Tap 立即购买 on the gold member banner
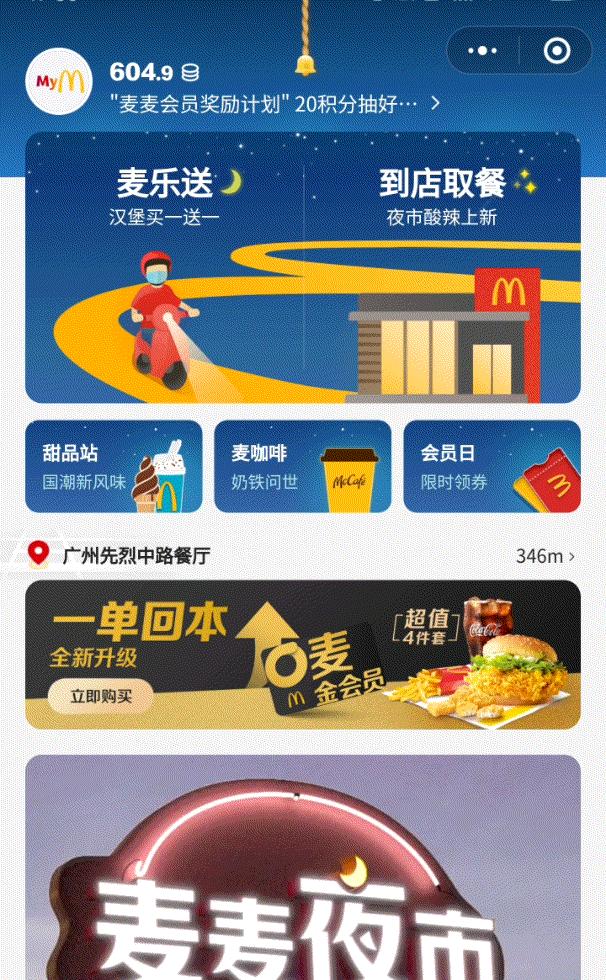The width and height of the screenshot is (606, 980). click(101, 696)
